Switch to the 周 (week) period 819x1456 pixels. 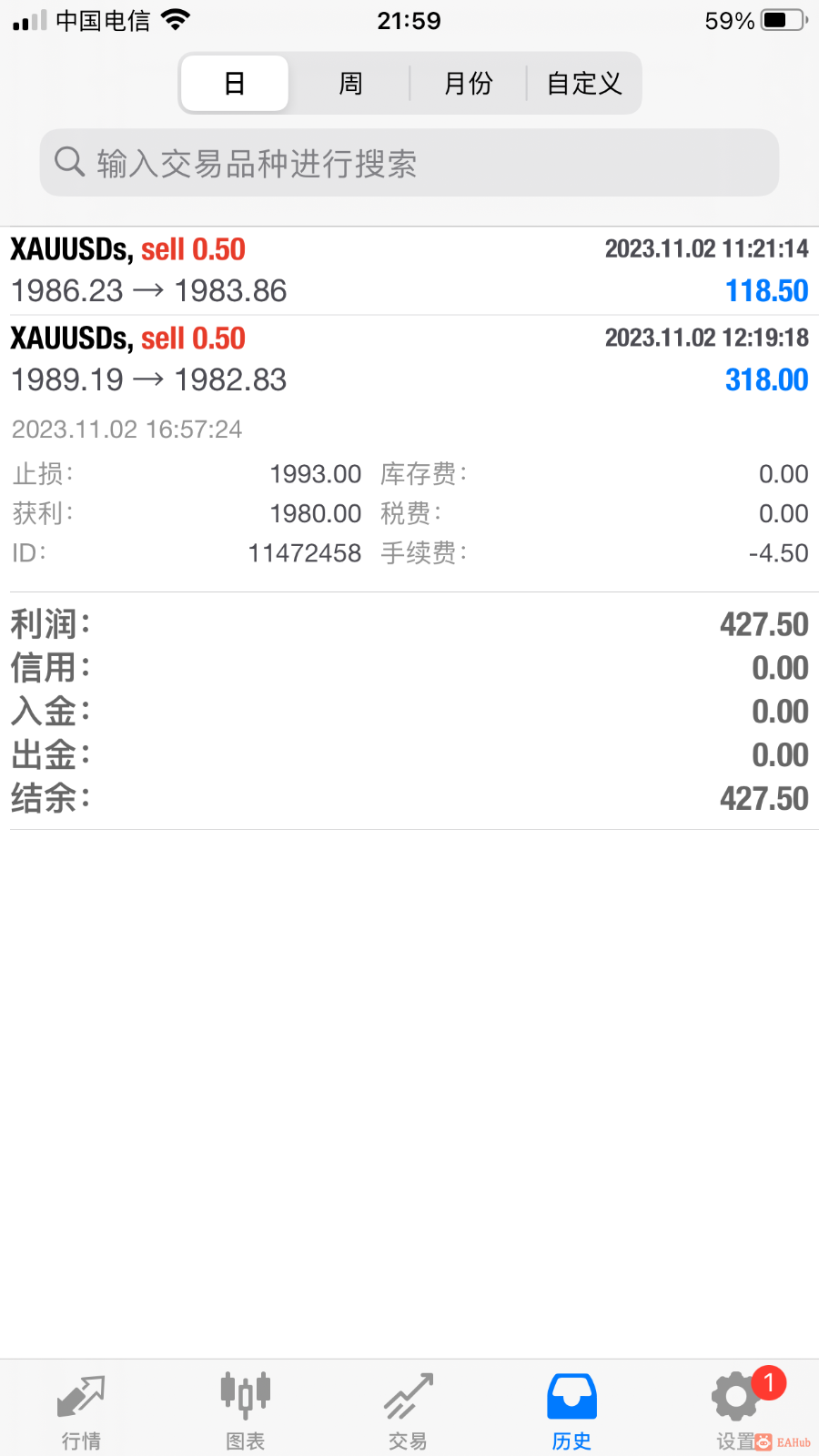click(x=350, y=84)
